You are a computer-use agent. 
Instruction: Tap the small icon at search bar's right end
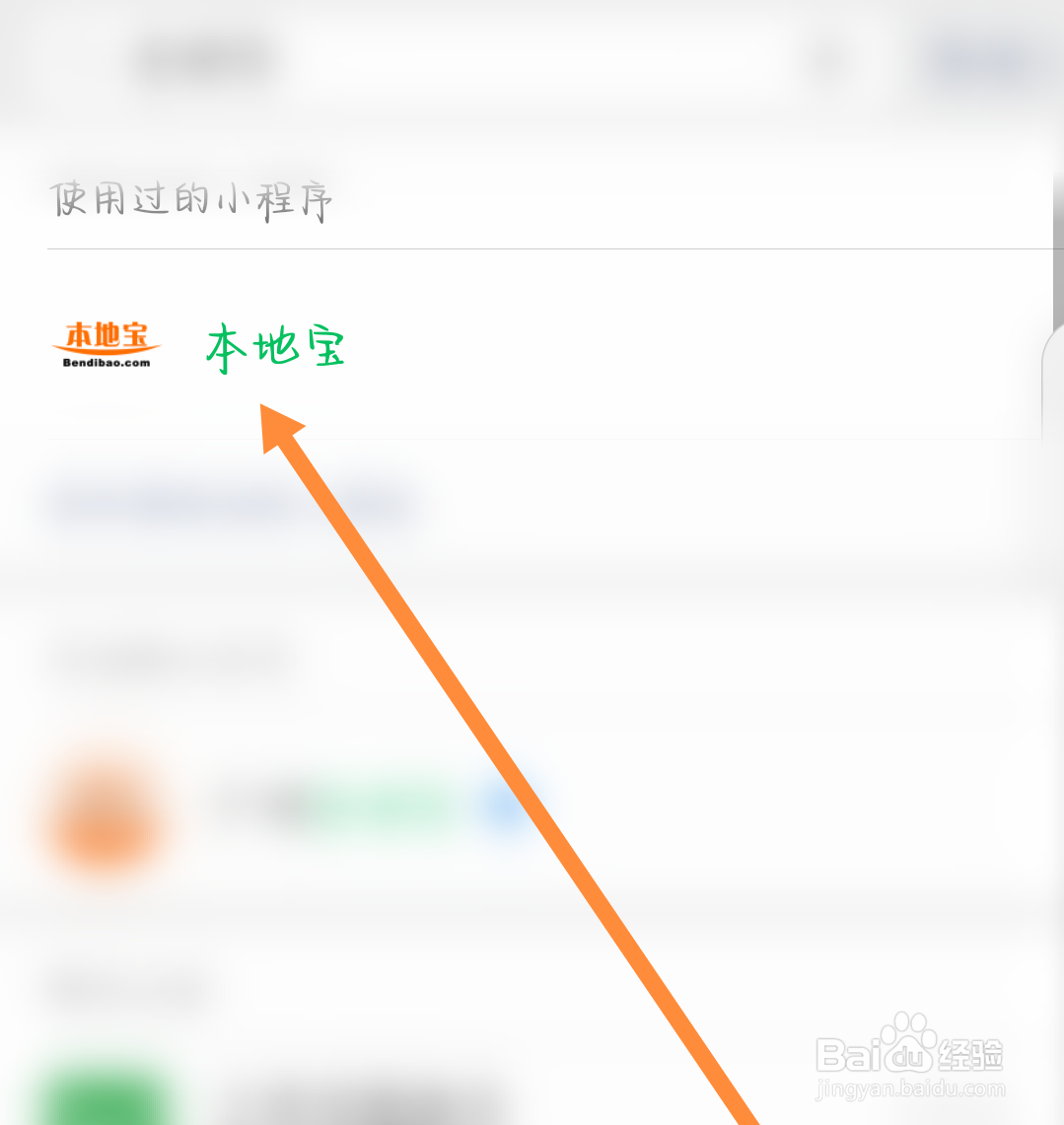(826, 61)
